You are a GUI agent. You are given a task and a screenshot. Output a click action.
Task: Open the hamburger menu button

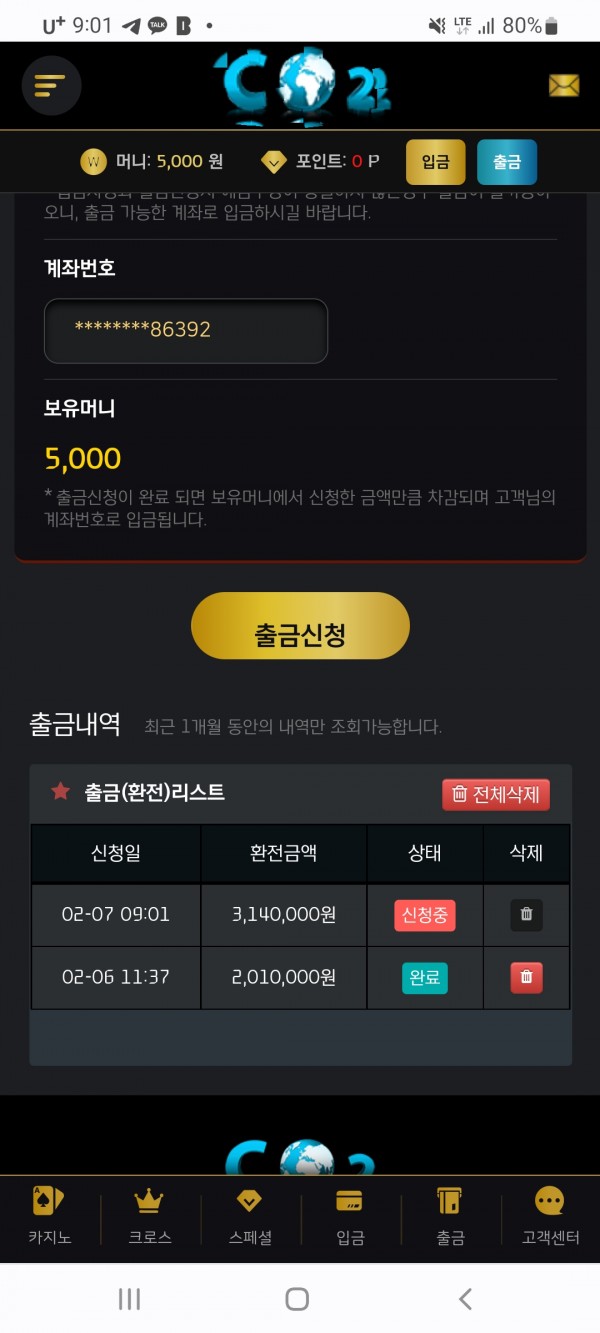(x=51, y=85)
